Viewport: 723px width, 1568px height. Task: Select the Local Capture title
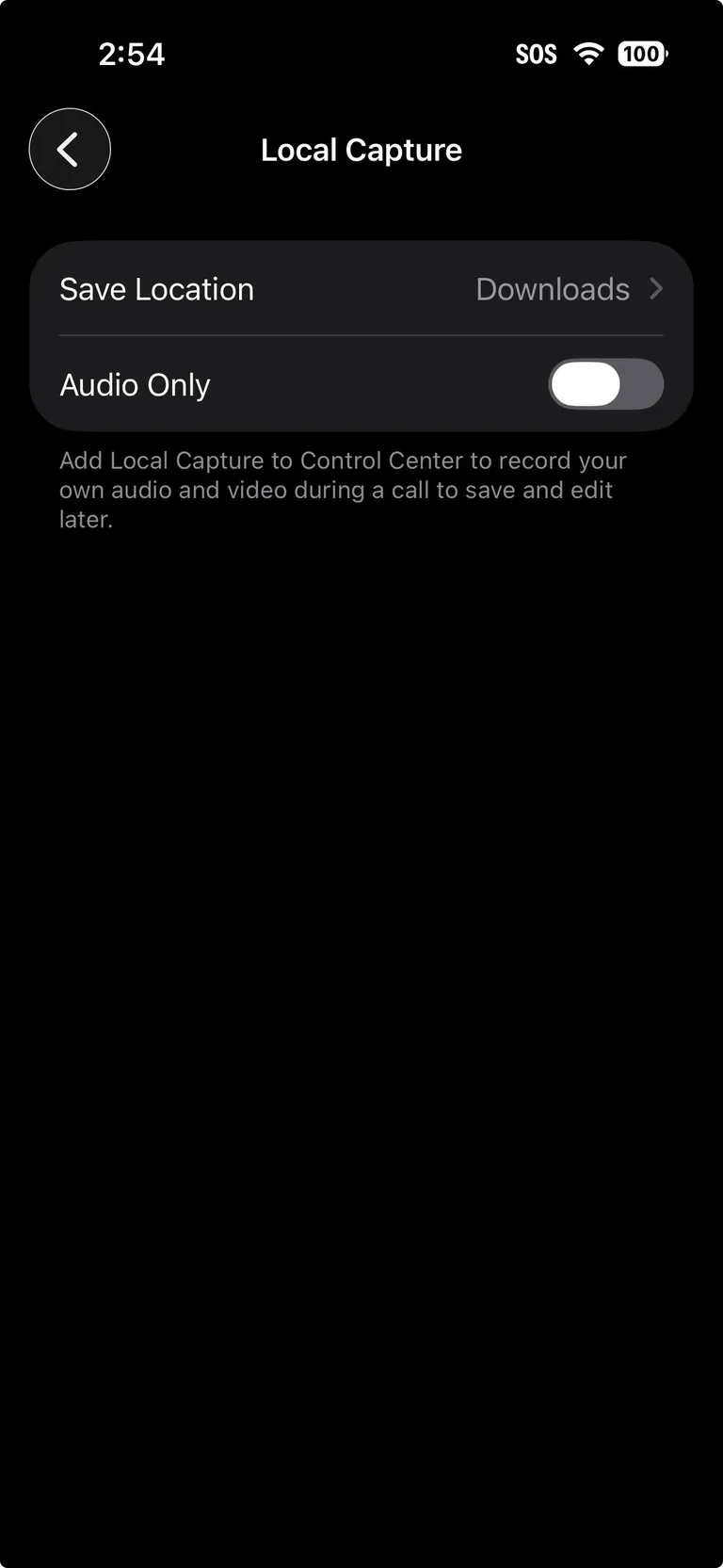coord(361,149)
